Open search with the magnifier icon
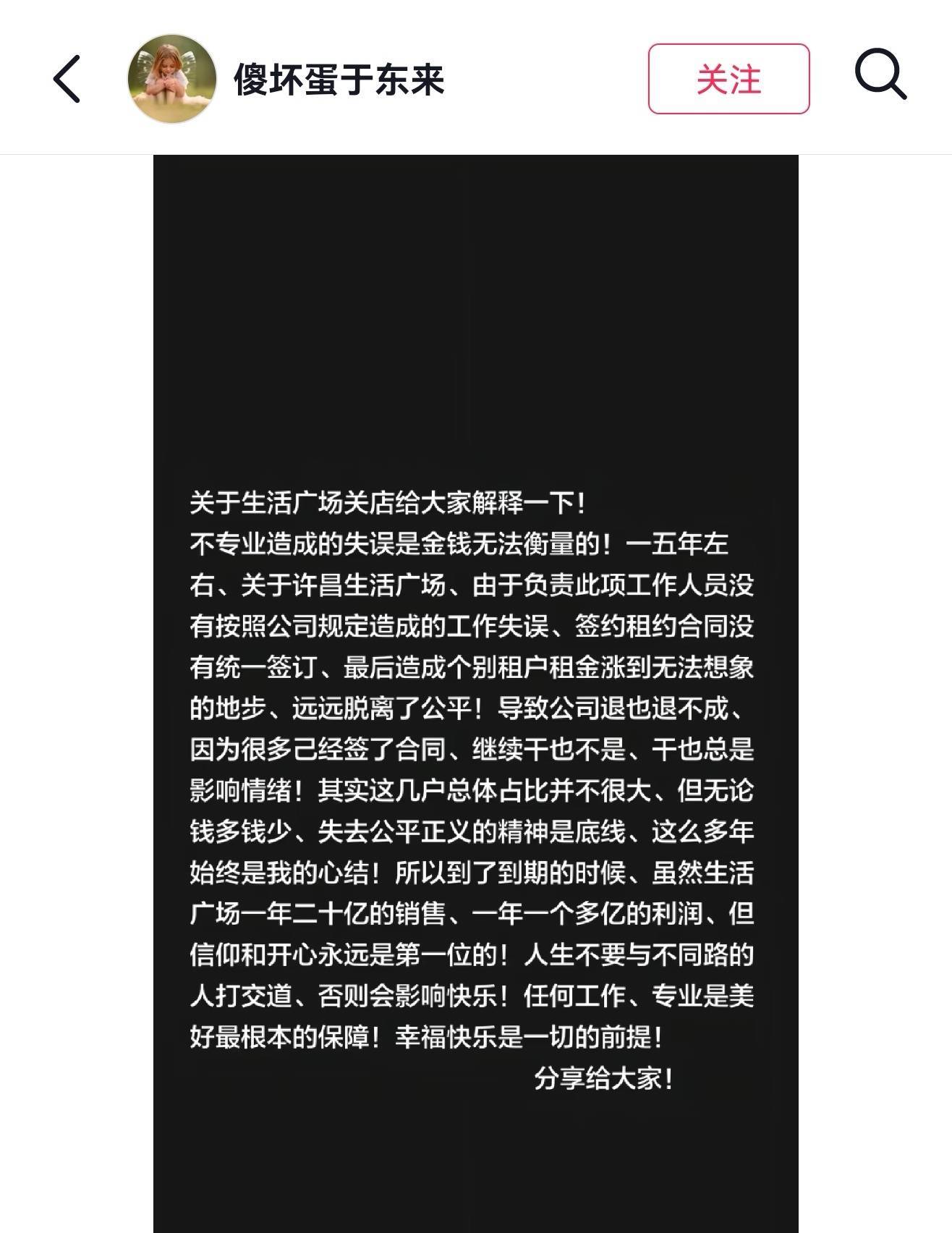 pos(880,75)
